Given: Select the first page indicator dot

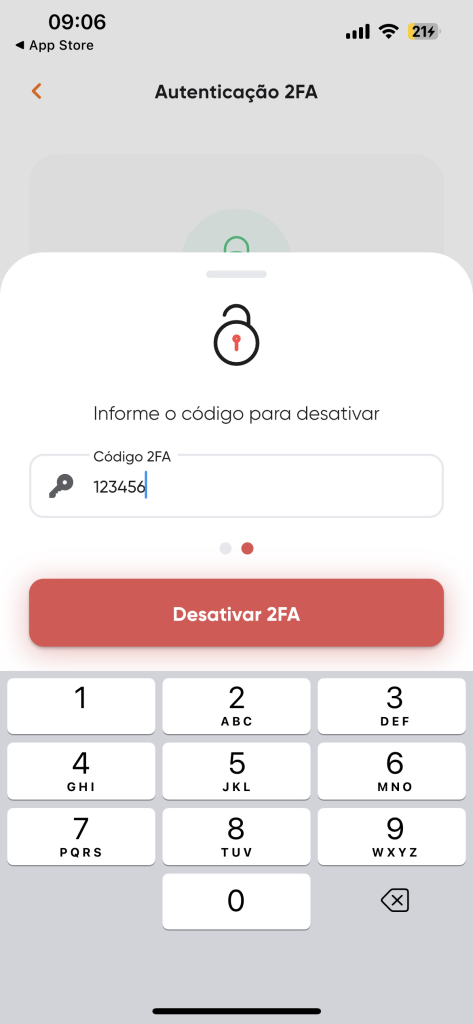Looking at the screenshot, I should [x=225, y=549].
